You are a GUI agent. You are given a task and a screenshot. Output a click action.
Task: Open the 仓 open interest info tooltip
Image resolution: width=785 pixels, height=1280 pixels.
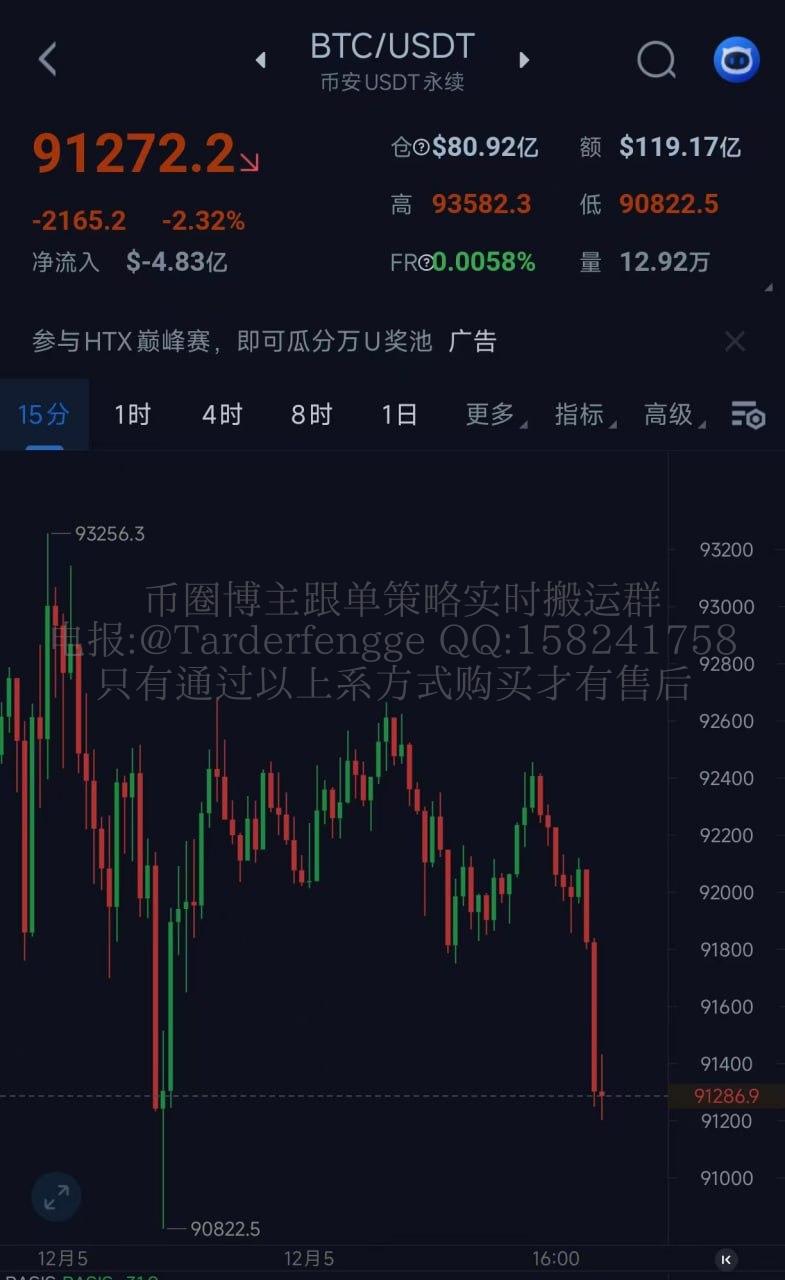point(422,148)
